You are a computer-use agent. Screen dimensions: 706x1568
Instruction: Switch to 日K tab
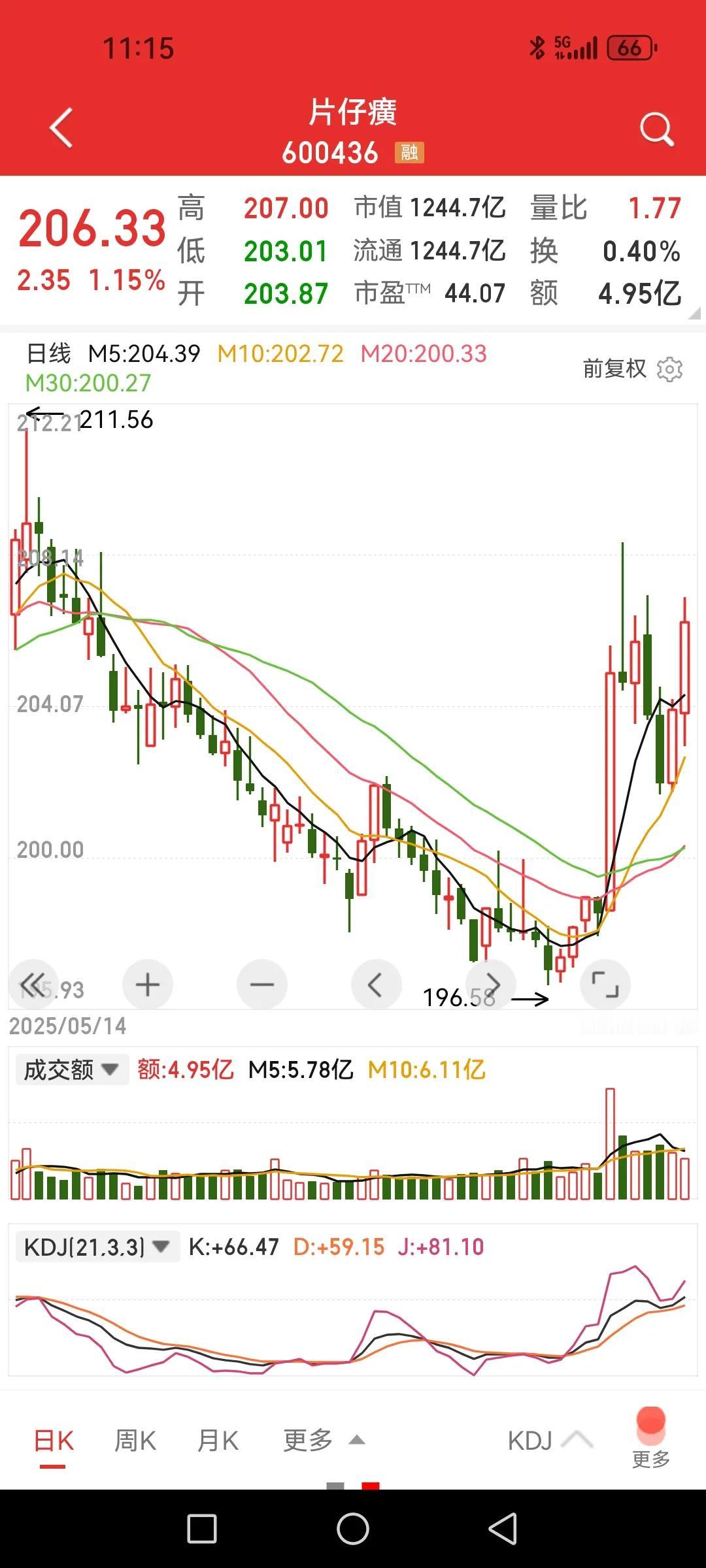click(54, 1441)
